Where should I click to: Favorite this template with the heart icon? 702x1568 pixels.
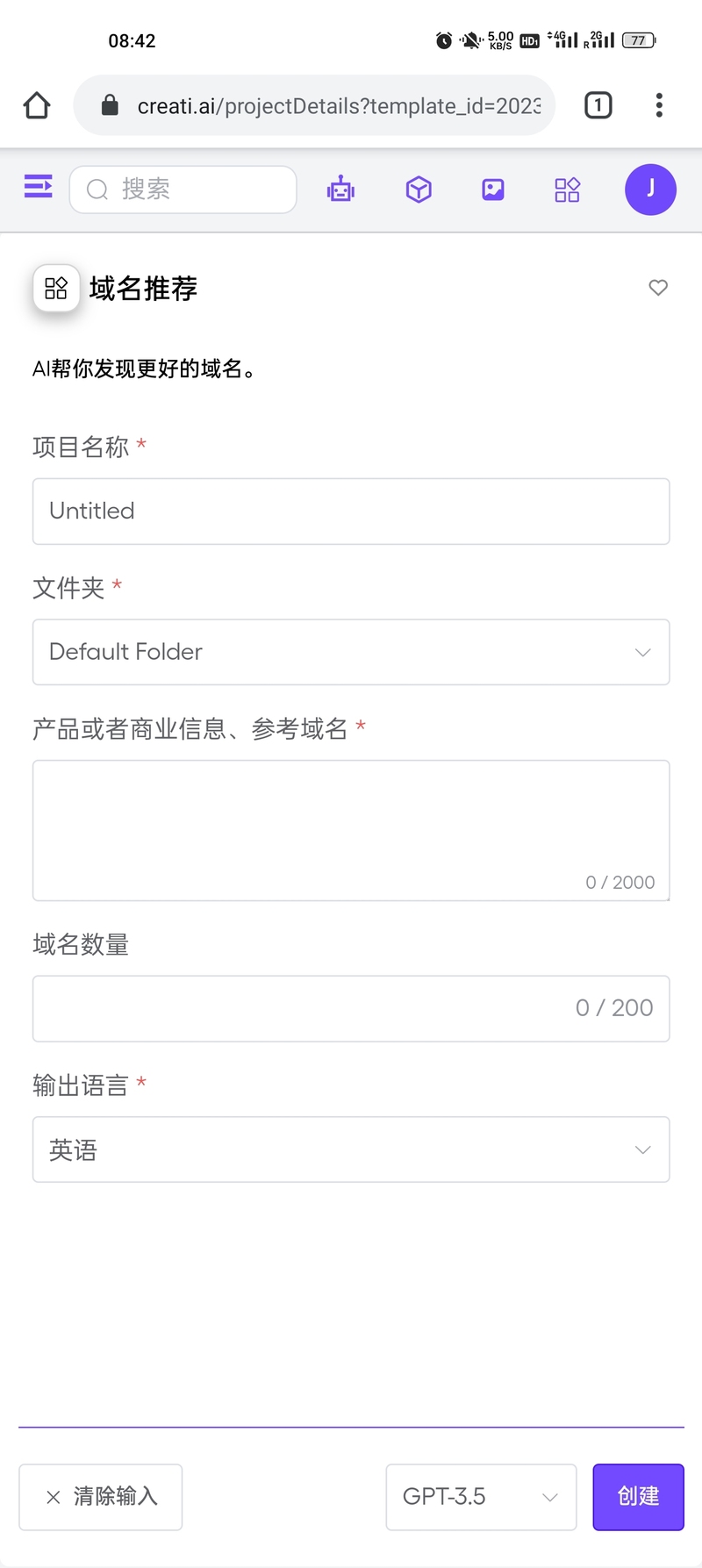658,287
